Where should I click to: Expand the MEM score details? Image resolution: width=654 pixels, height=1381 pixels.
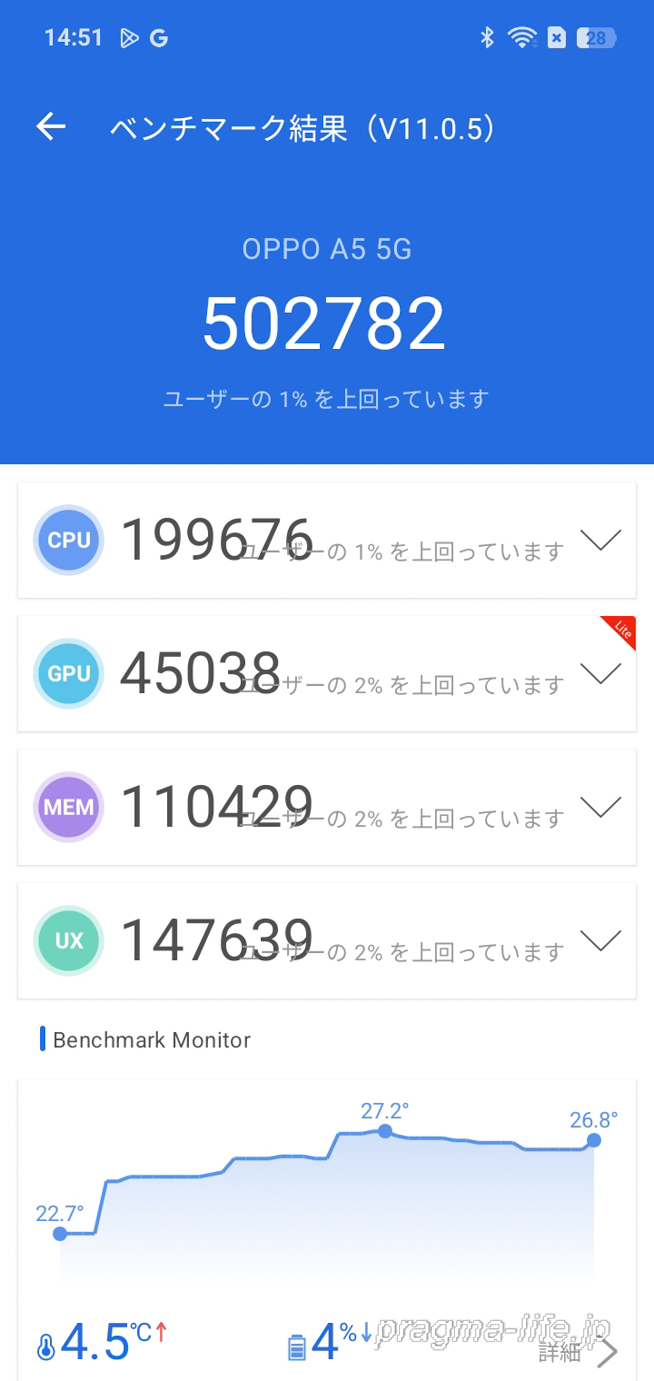click(600, 808)
